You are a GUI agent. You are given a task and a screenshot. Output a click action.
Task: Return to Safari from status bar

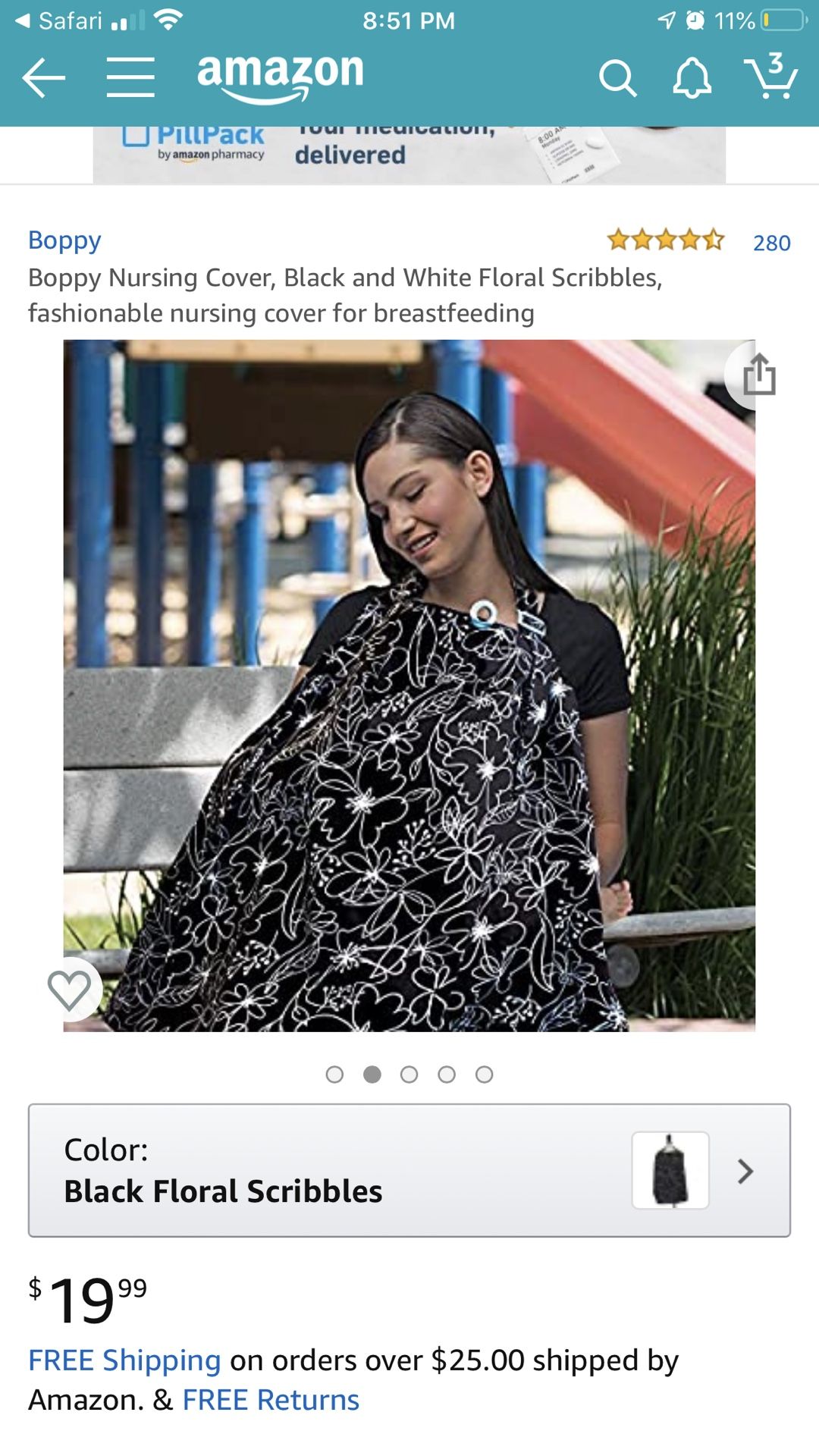click(x=59, y=20)
